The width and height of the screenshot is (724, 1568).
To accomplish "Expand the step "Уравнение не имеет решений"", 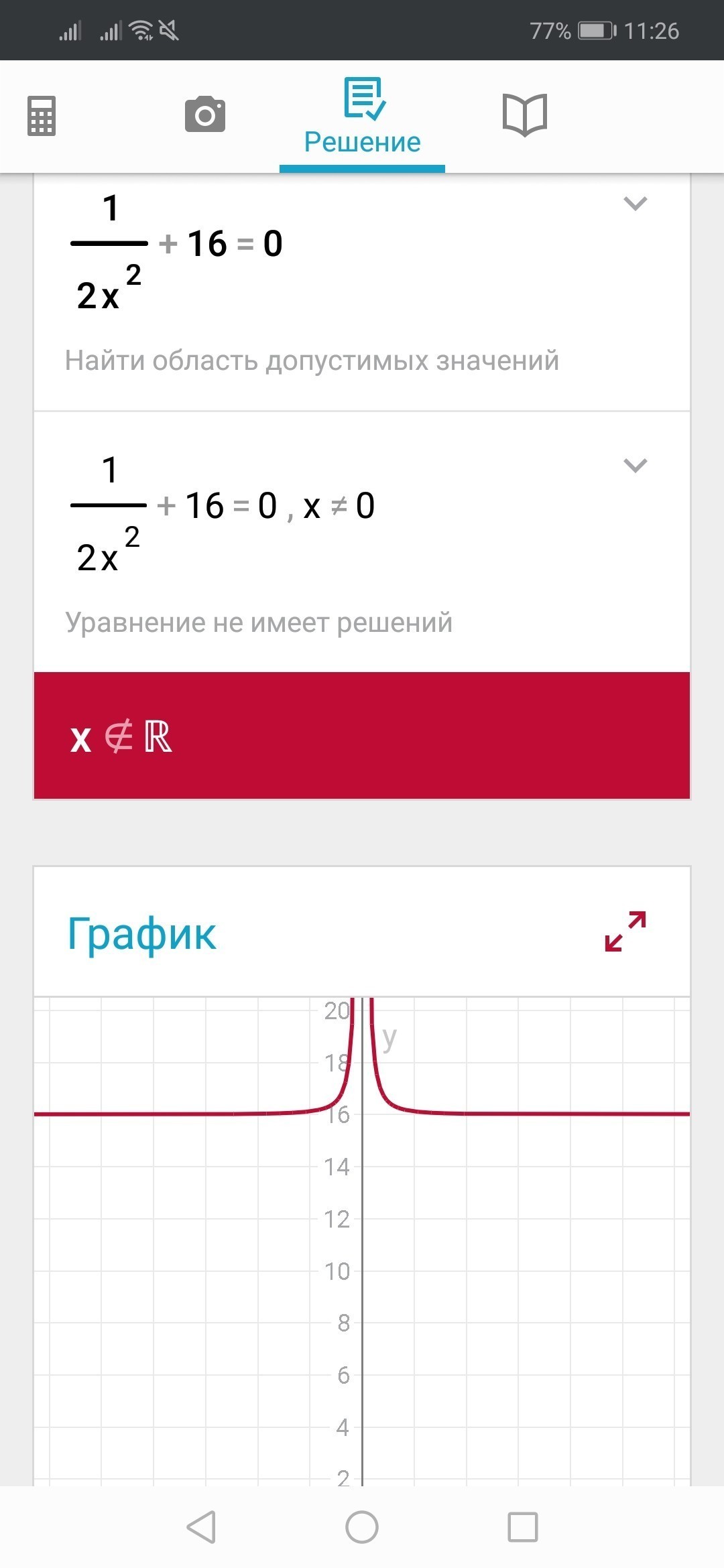I will coord(636,466).
